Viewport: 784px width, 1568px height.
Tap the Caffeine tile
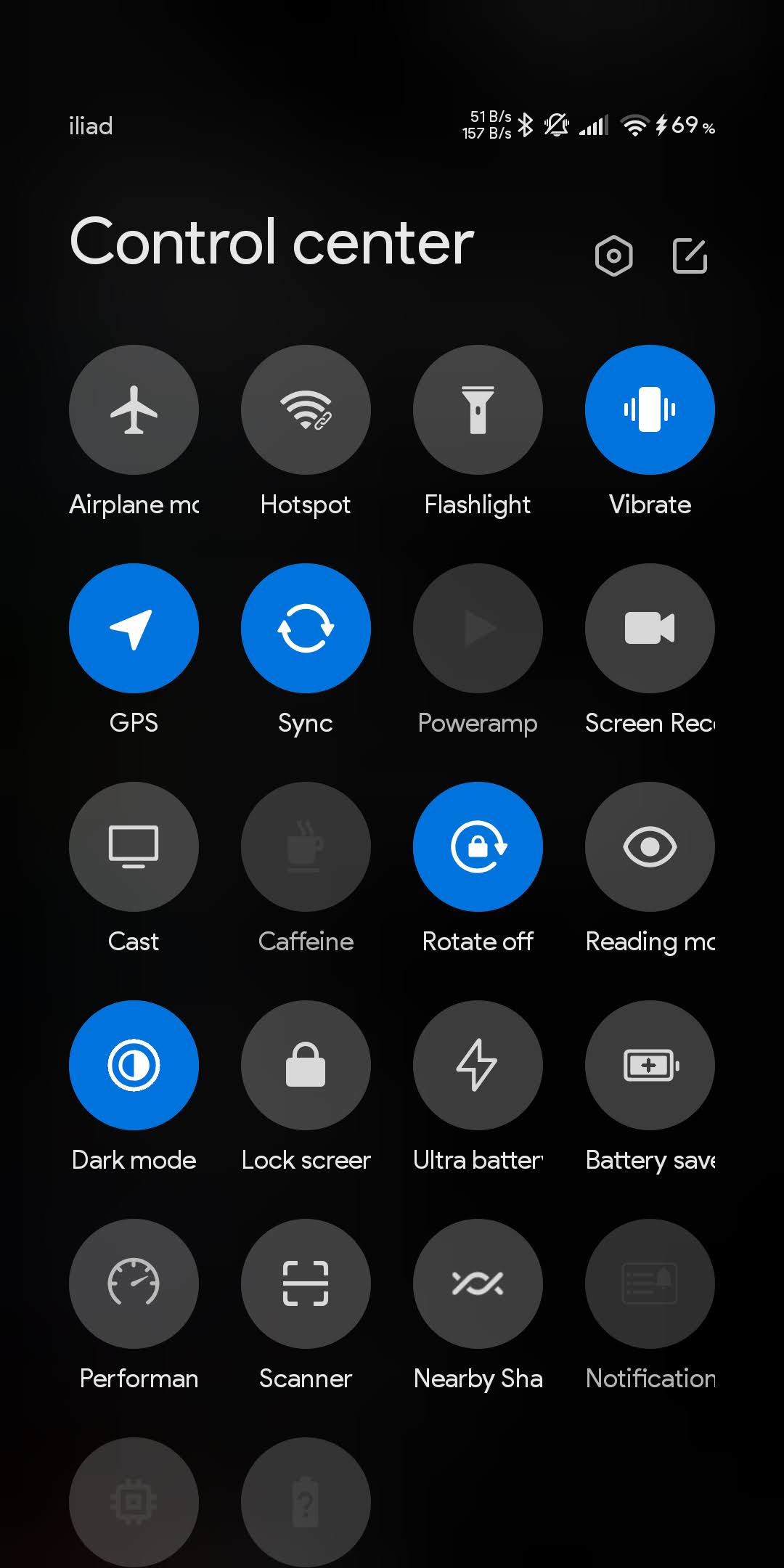(x=306, y=846)
